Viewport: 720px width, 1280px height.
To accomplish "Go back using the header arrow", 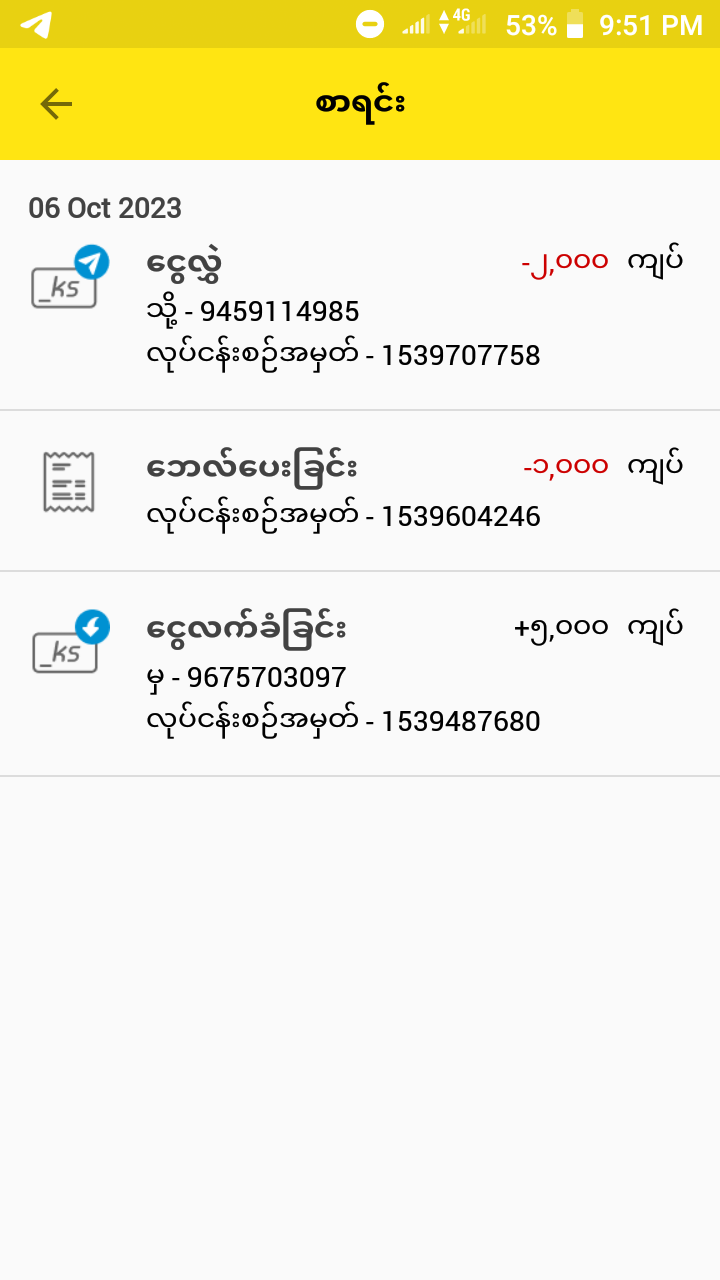I will 56,104.
